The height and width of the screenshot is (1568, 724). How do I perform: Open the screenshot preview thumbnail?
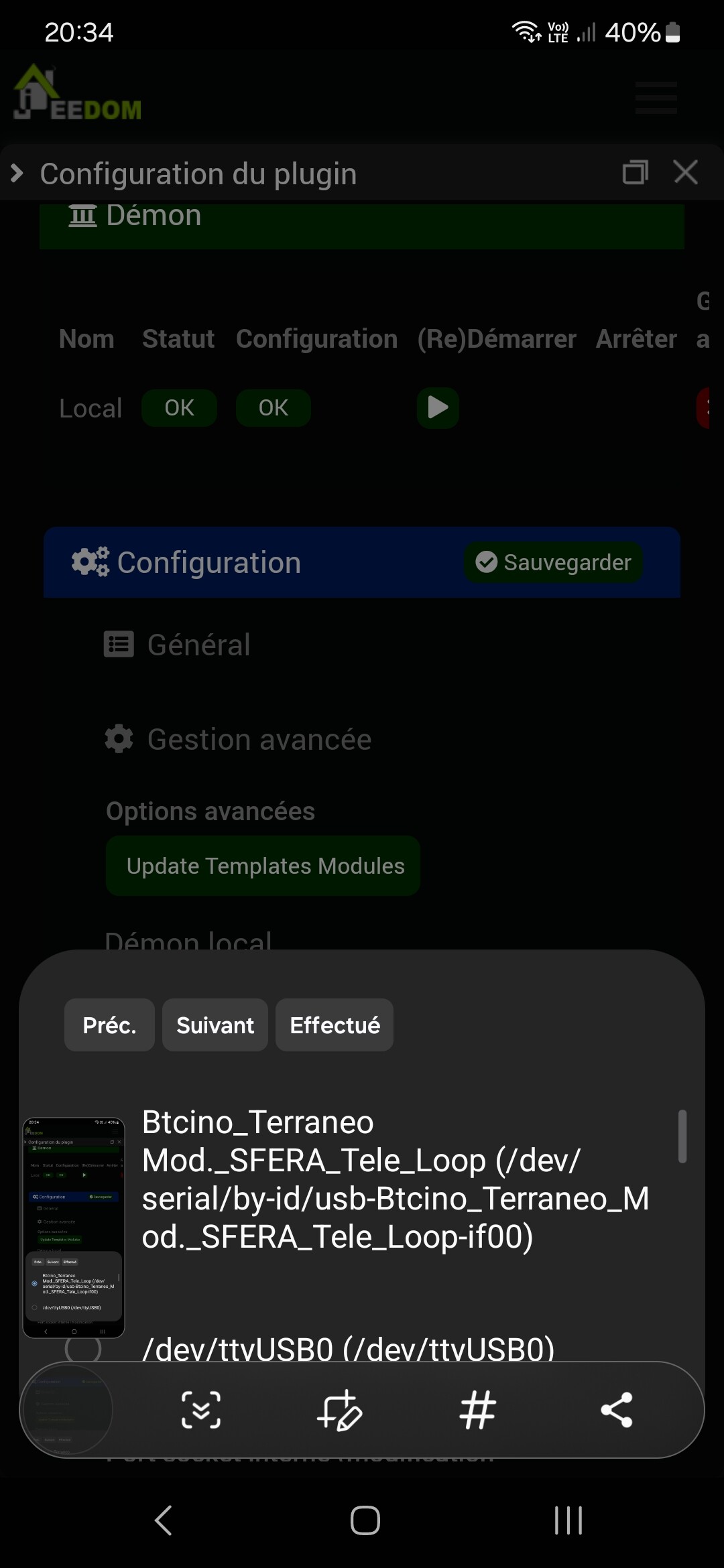(x=74, y=1228)
